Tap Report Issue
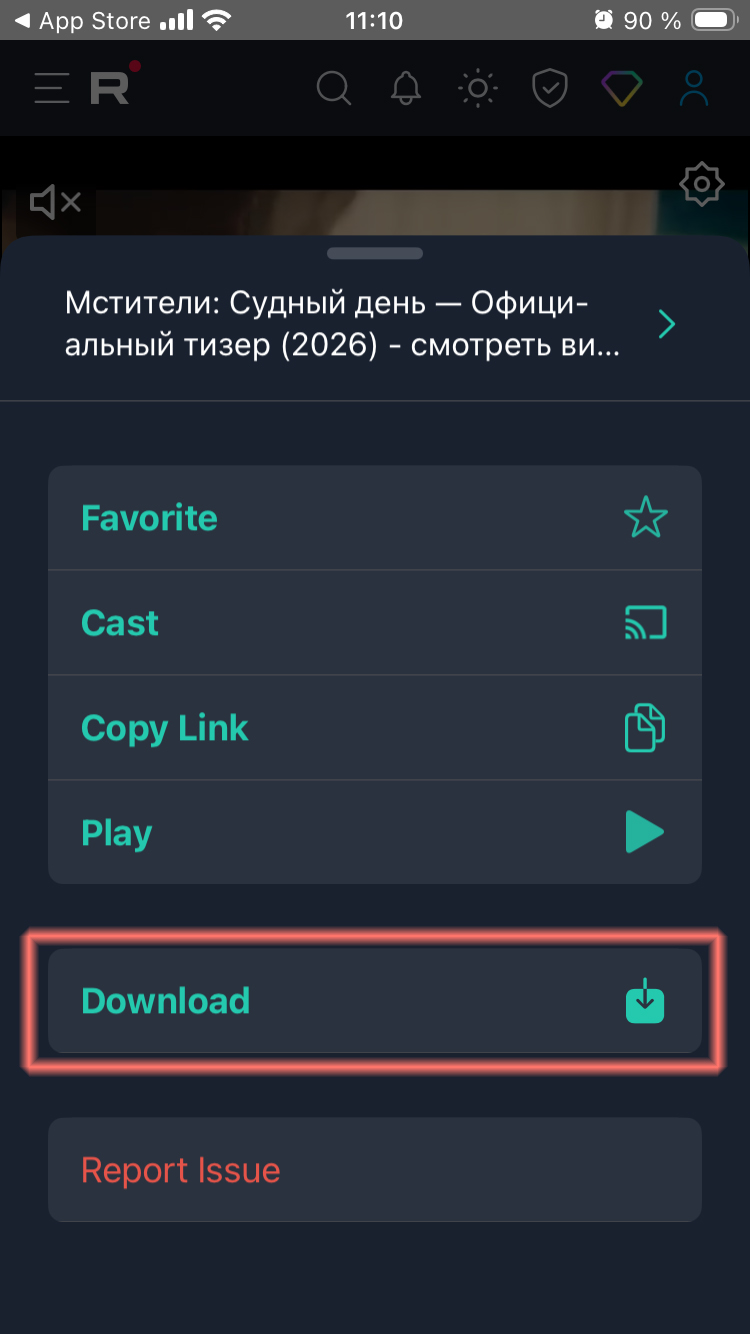The image size is (750, 1334). click(374, 1170)
